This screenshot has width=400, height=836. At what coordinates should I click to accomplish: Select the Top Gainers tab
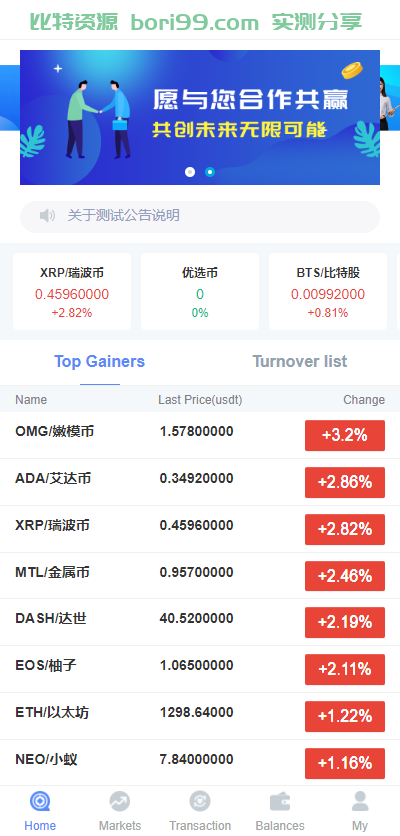[100, 361]
